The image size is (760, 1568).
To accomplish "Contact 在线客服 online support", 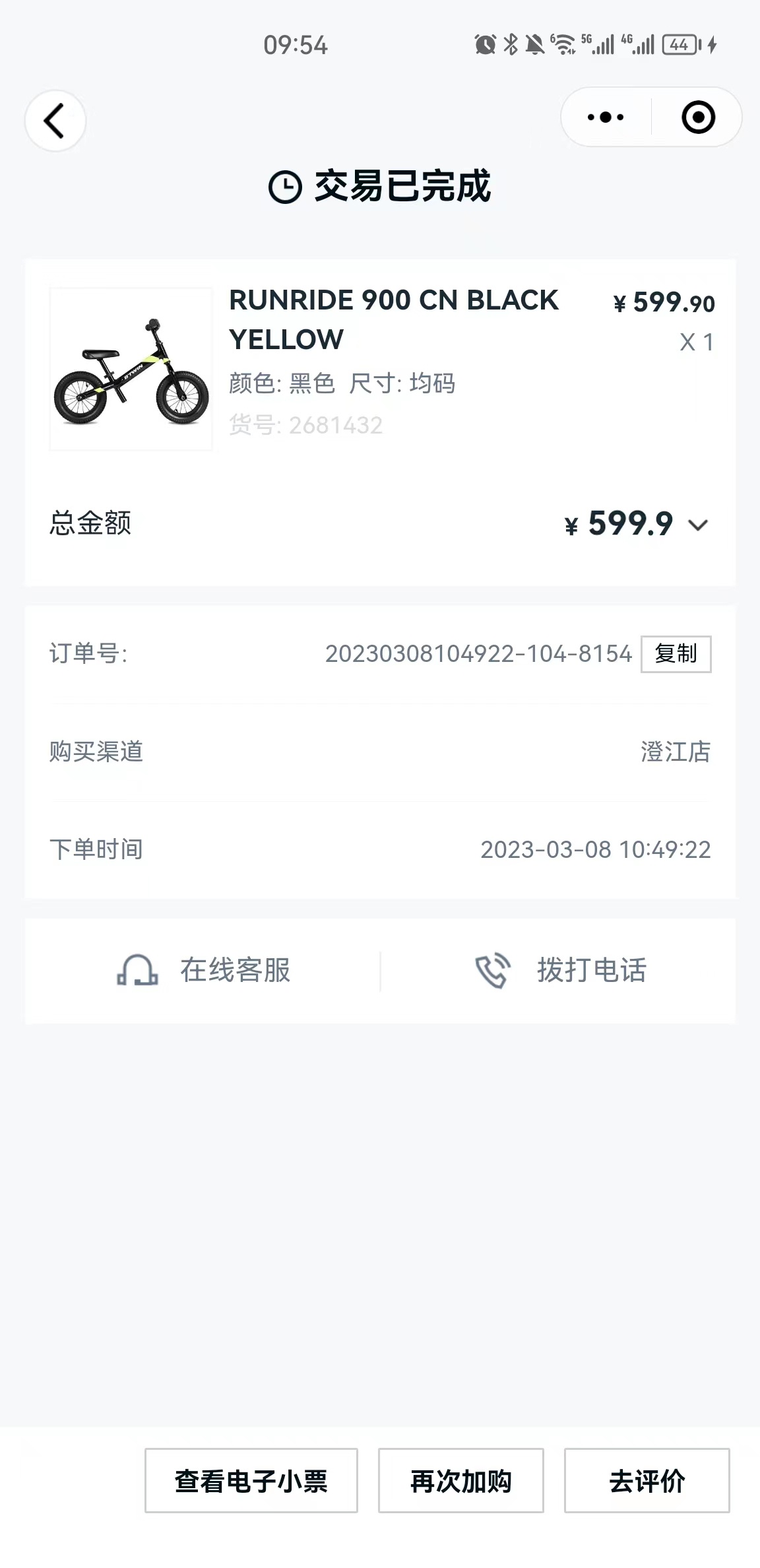I will point(203,971).
